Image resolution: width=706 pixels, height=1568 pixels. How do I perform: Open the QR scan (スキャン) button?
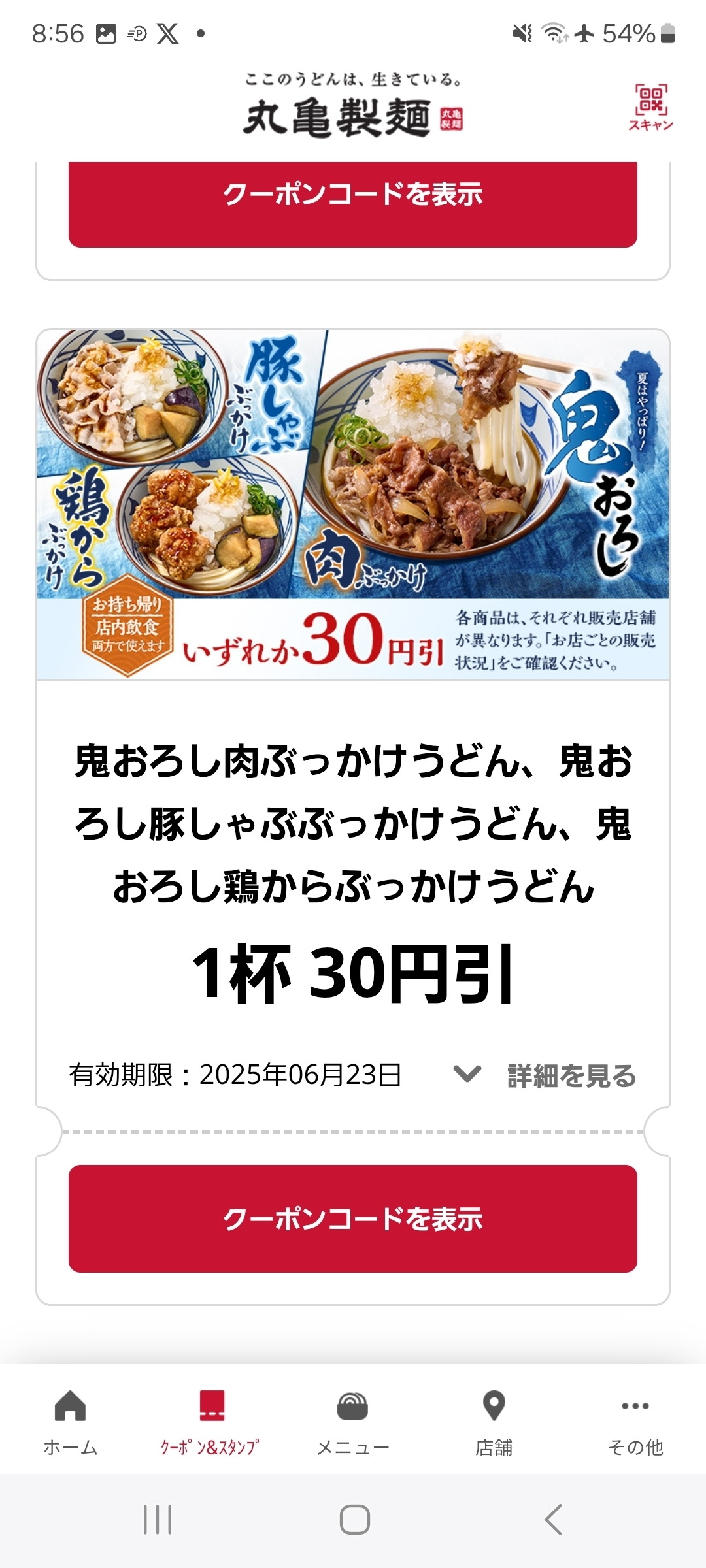point(651,107)
